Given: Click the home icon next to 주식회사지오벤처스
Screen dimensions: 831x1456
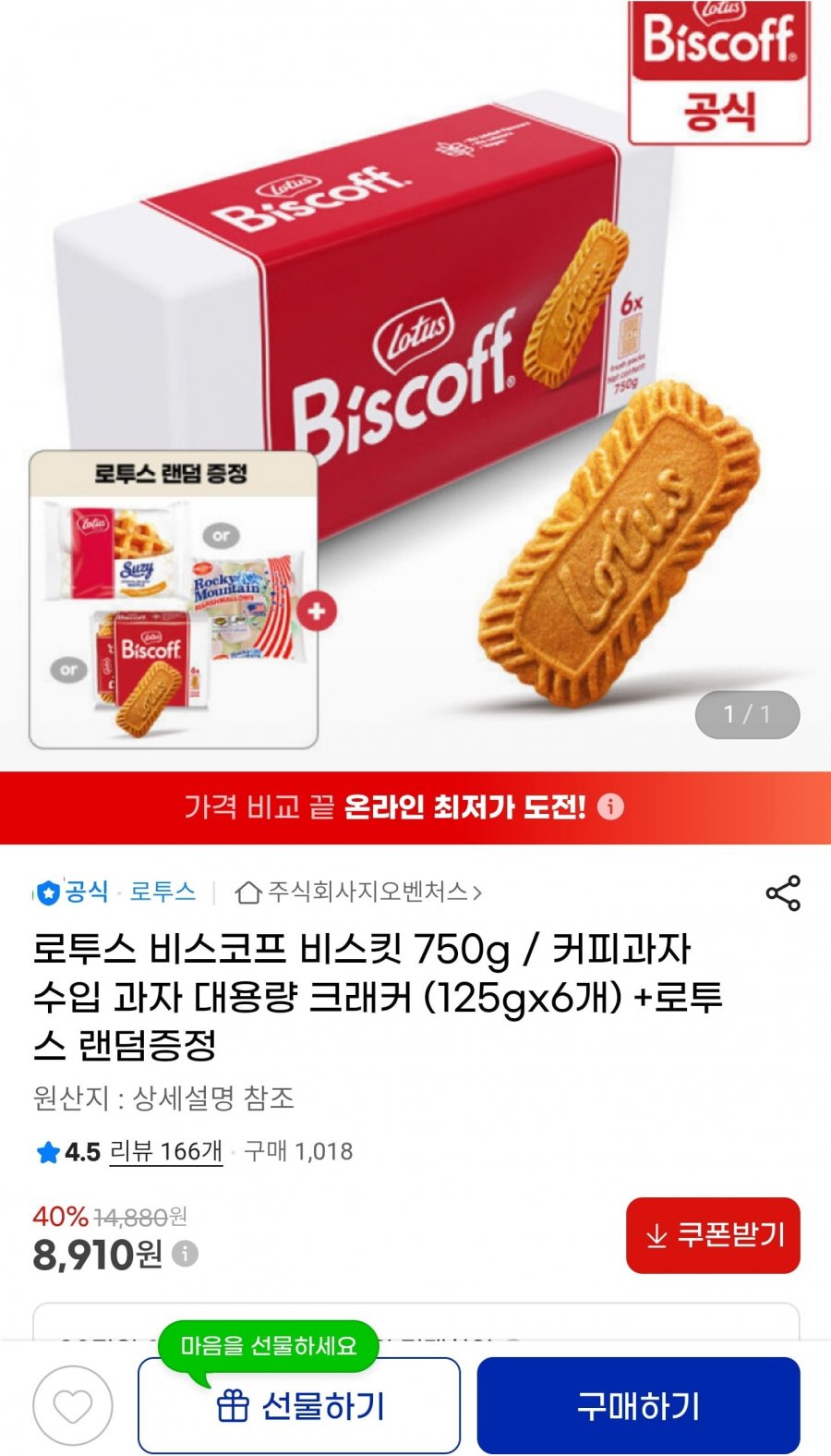Looking at the screenshot, I should [248, 892].
